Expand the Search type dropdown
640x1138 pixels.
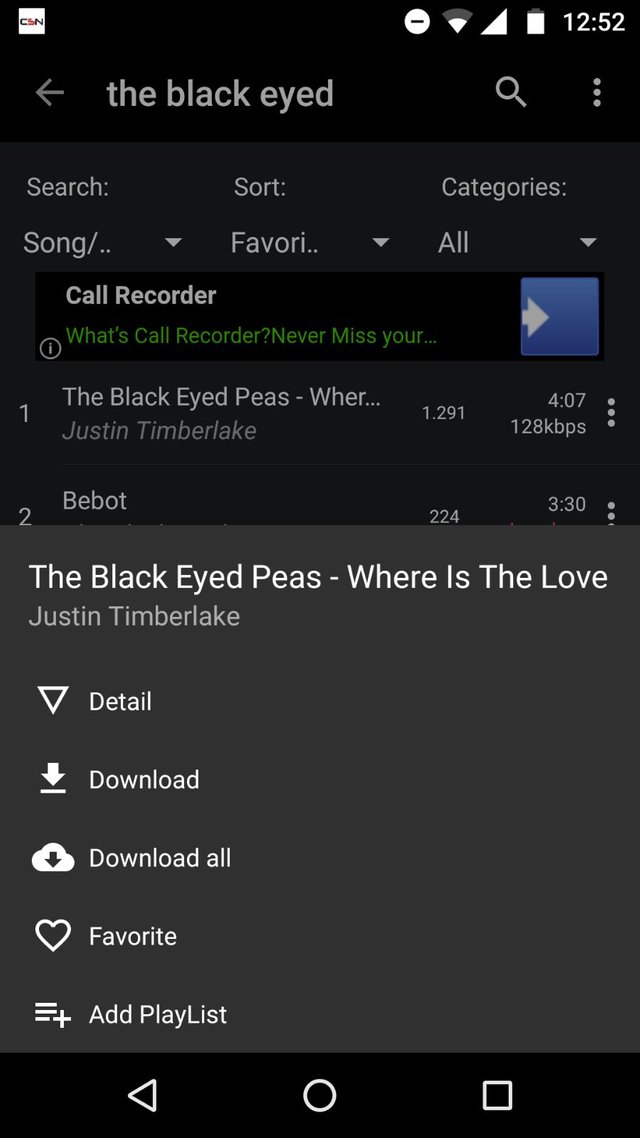[x=103, y=242]
